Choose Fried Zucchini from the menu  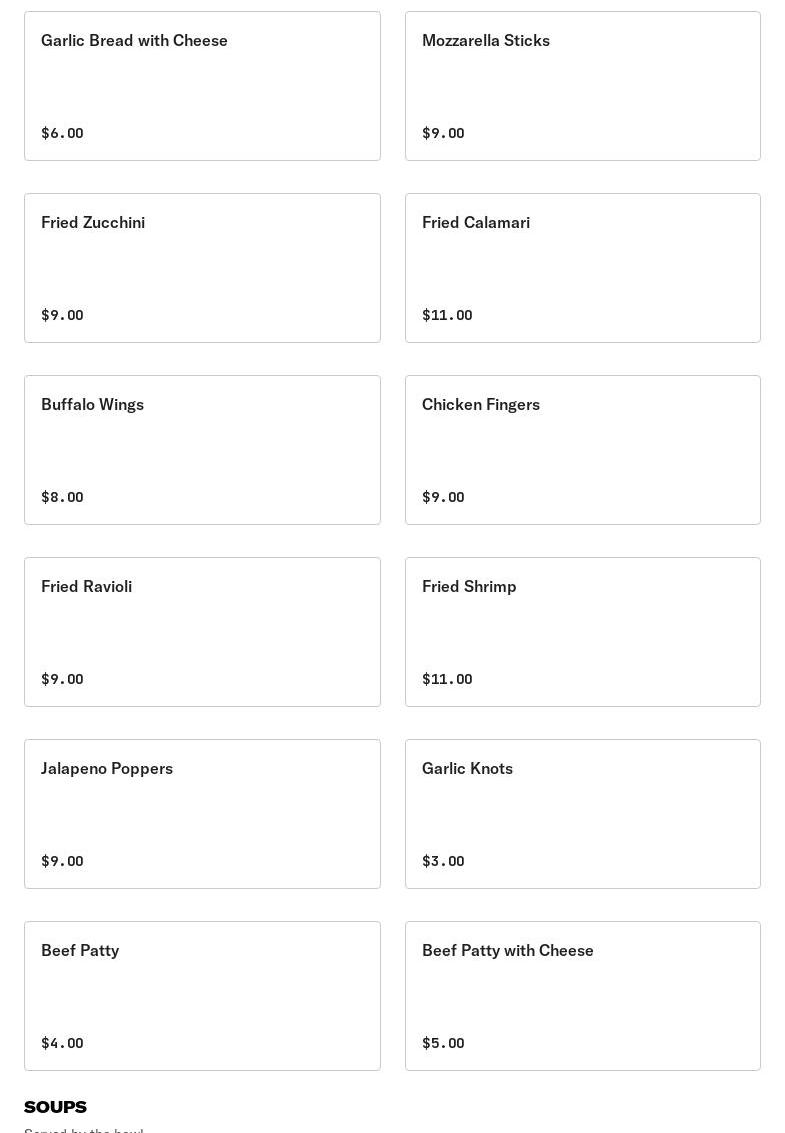click(x=202, y=268)
